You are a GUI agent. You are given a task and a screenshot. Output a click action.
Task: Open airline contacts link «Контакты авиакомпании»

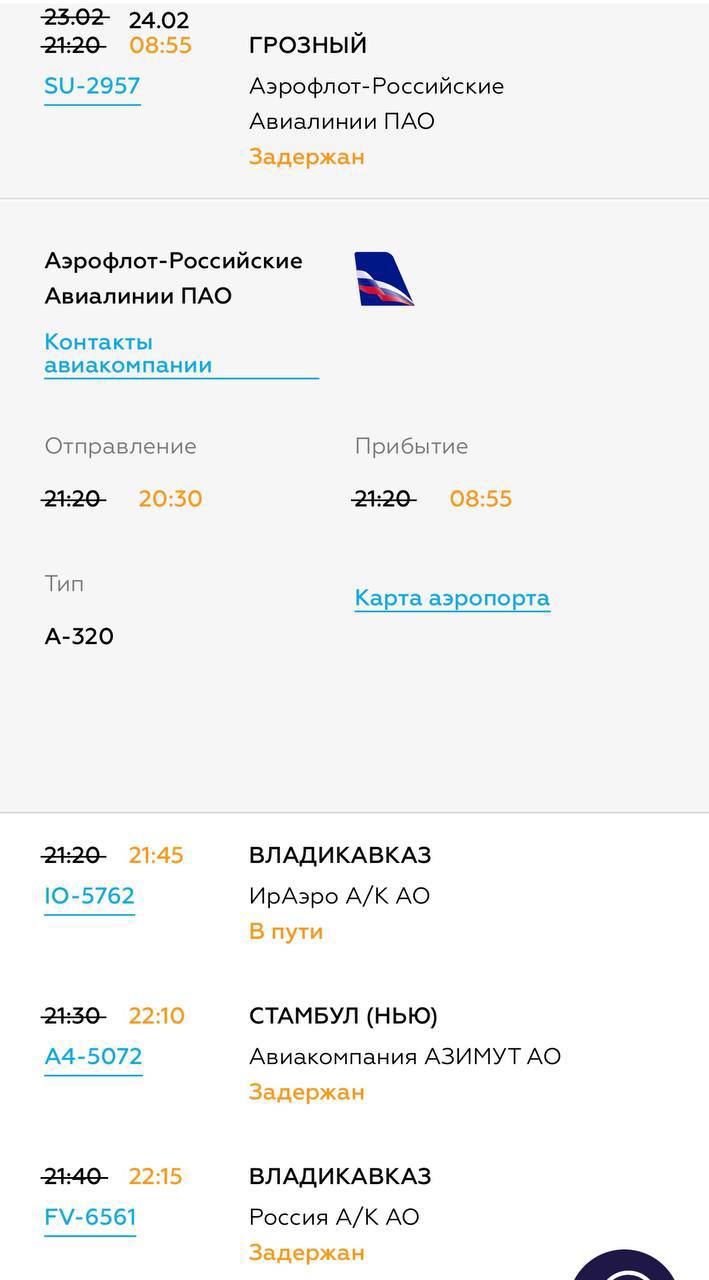click(x=128, y=354)
